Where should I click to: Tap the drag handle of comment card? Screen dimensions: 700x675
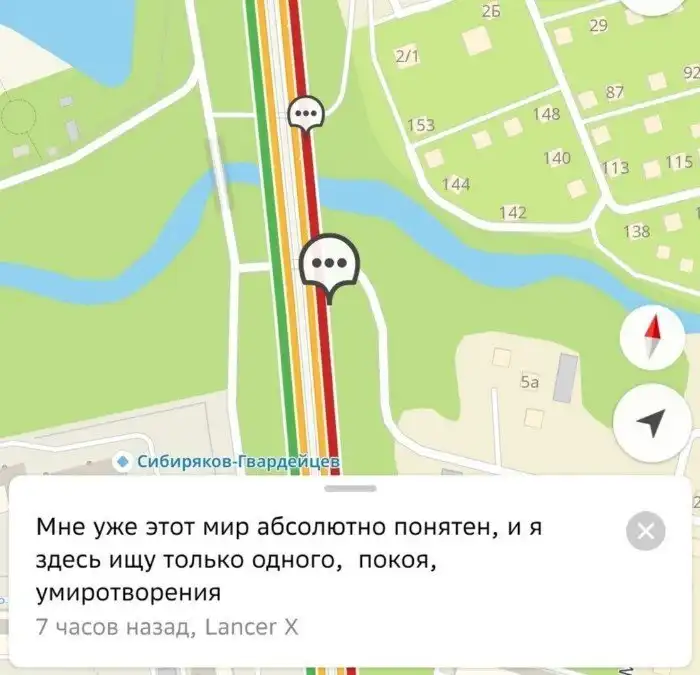350,488
